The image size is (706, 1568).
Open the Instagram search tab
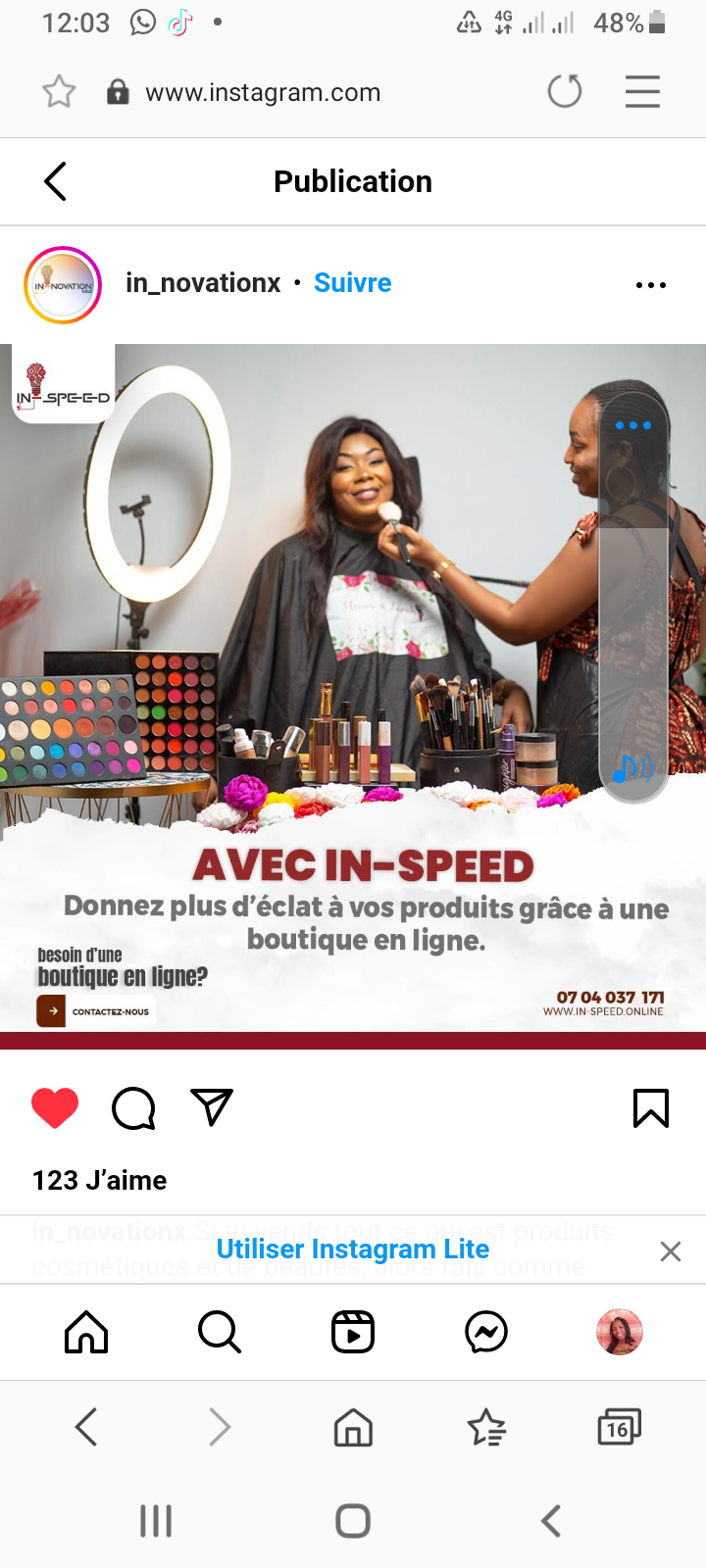pos(220,1332)
